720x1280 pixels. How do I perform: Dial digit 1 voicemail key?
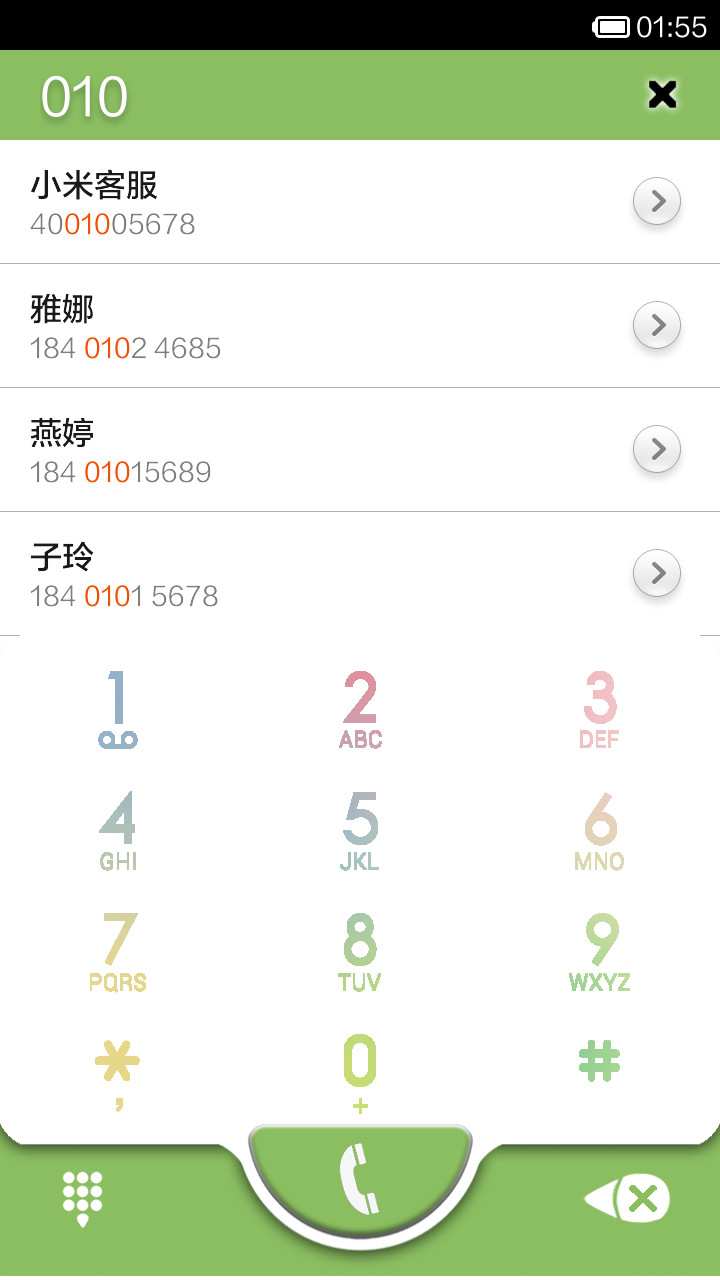coord(118,709)
